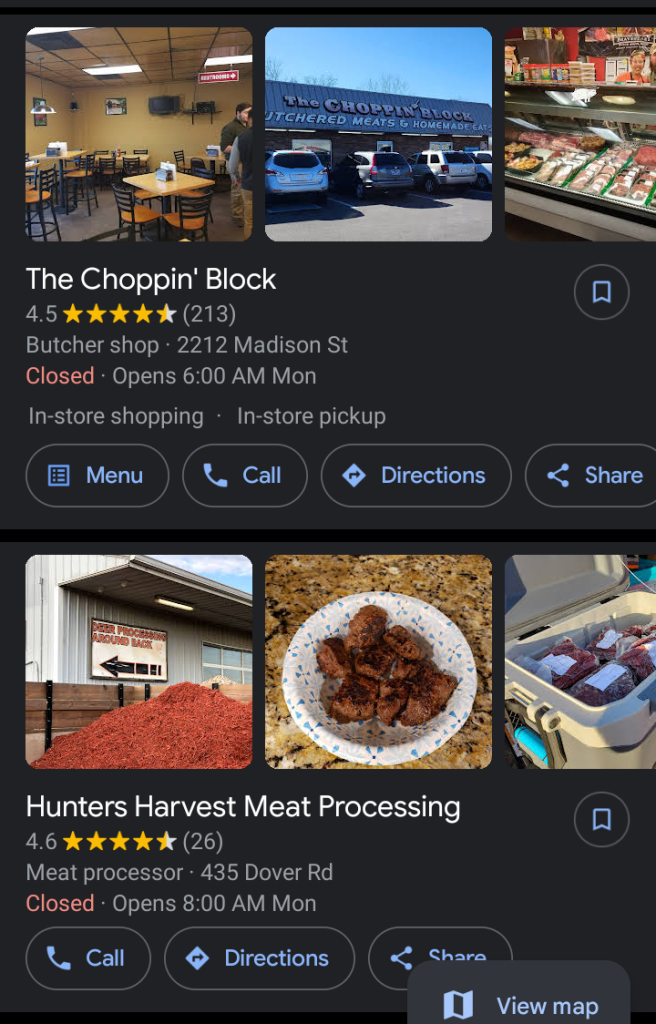Tap the View map button
The width and height of the screenshot is (656, 1024).
tap(520, 1004)
